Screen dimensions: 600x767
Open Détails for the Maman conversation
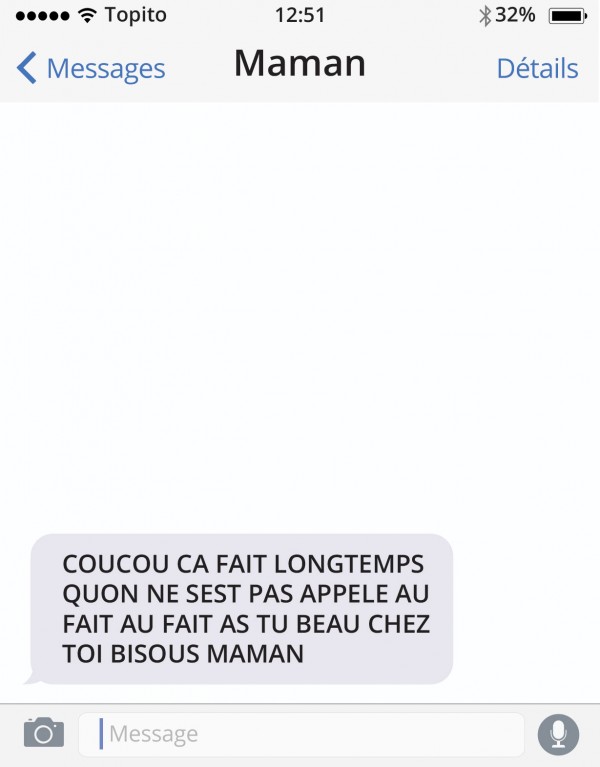click(537, 68)
